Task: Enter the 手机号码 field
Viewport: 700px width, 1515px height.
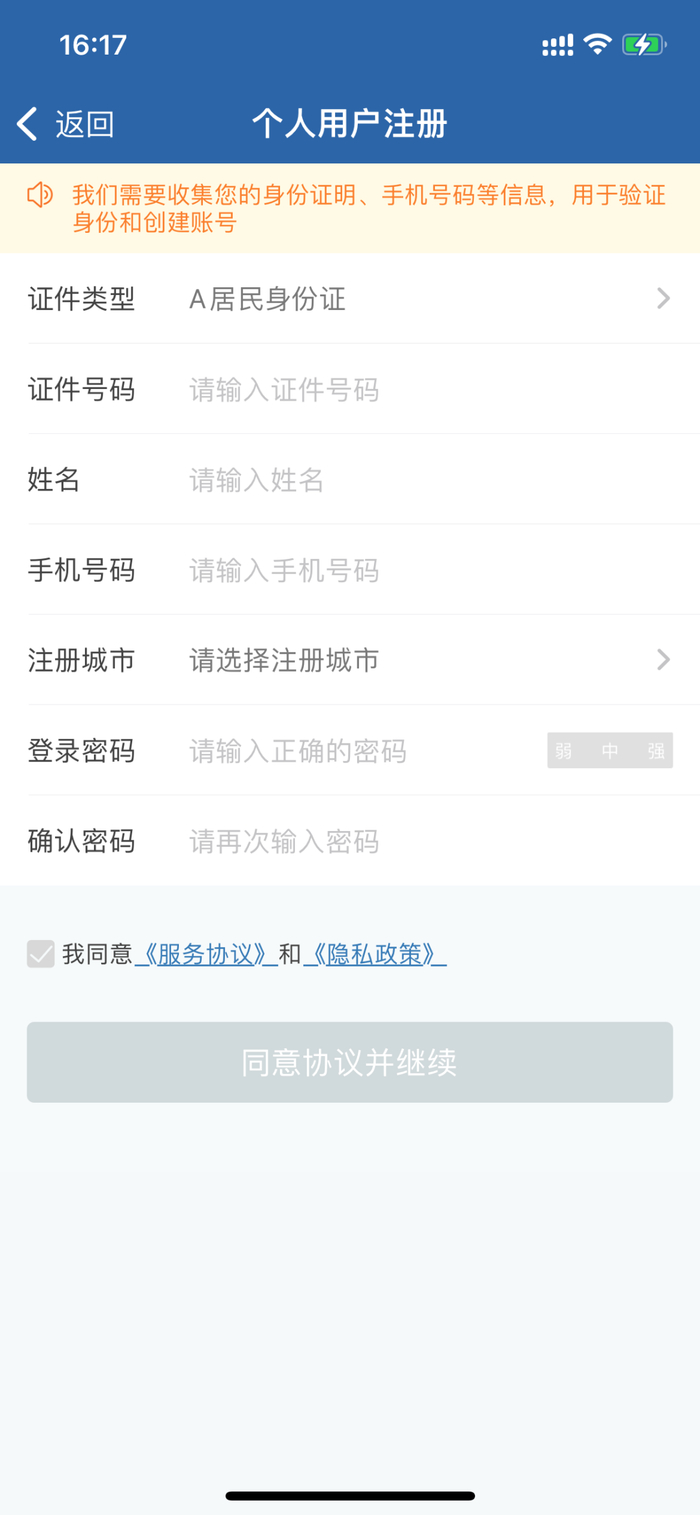Action: [x=420, y=570]
